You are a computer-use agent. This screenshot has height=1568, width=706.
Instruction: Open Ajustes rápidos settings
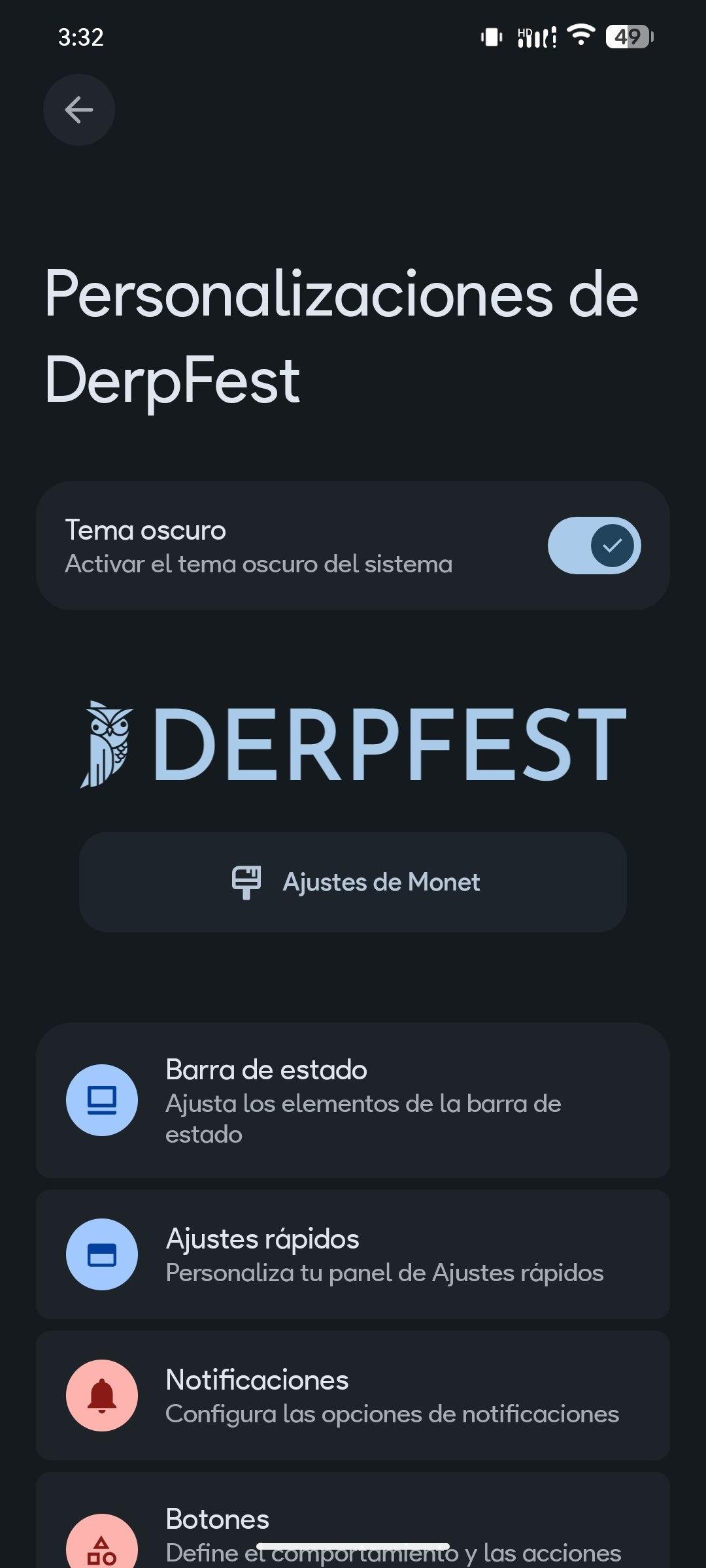coord(353,1254)
